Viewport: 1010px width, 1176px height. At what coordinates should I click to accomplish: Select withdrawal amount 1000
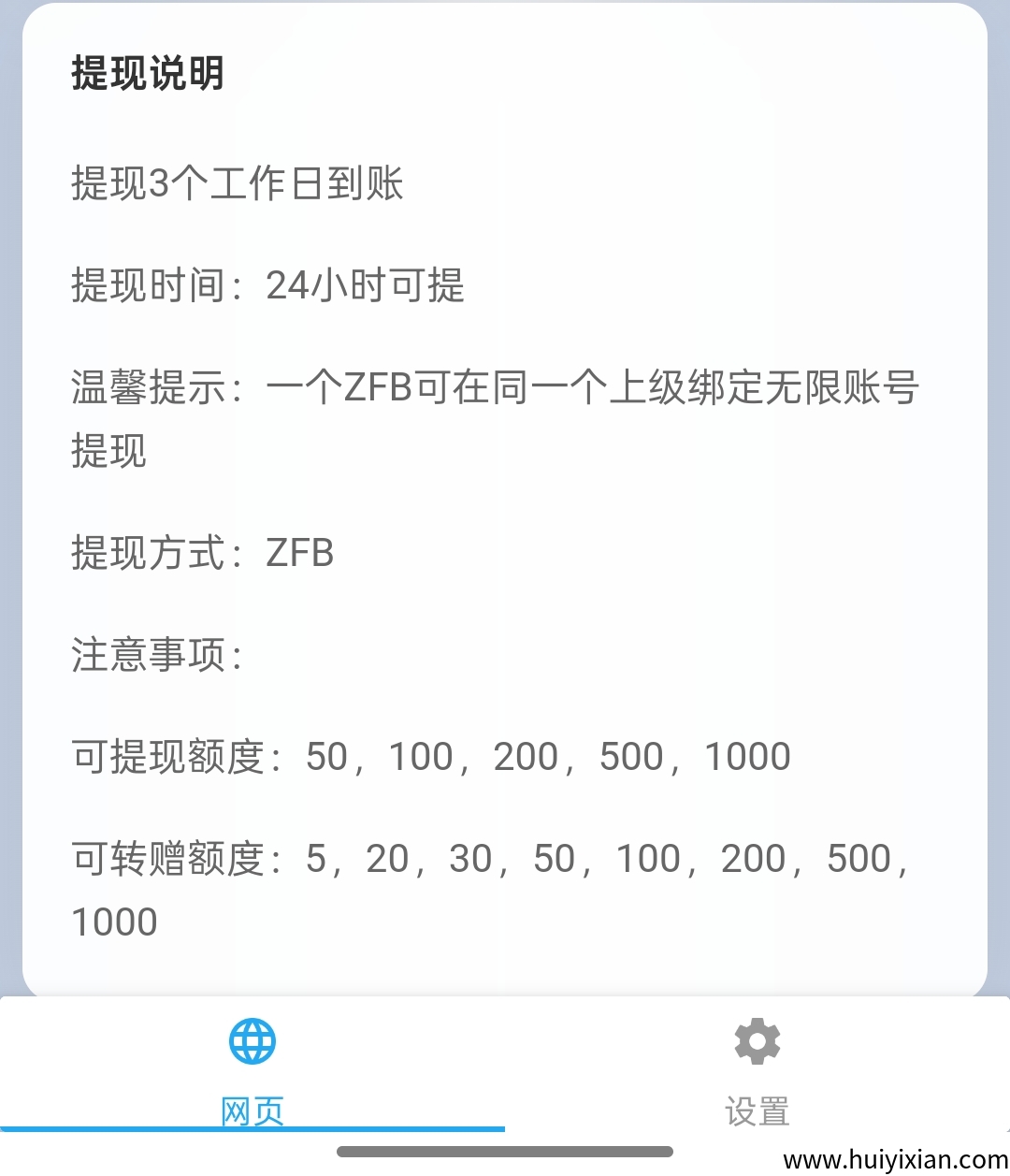coord(746,756)
